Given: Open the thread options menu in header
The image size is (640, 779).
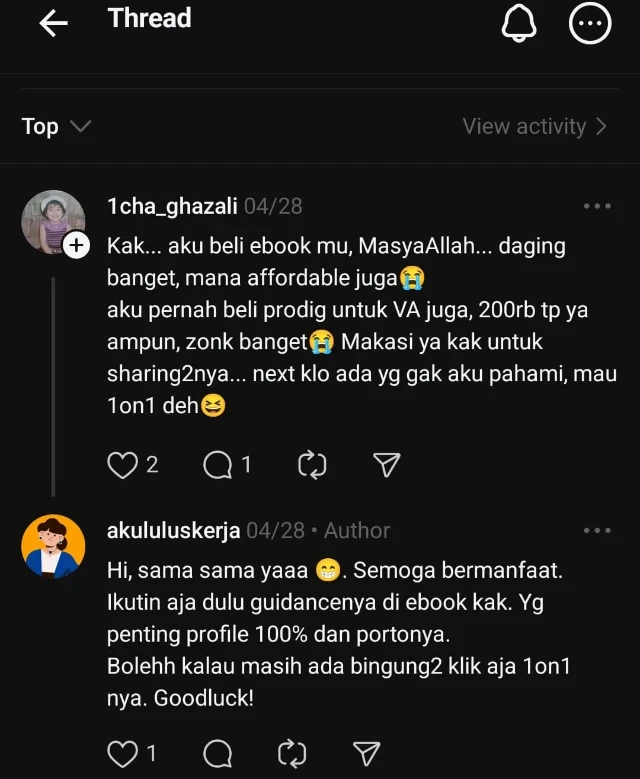Looking at the screenshot, I should pyautogui.click(x=590, y=24).
